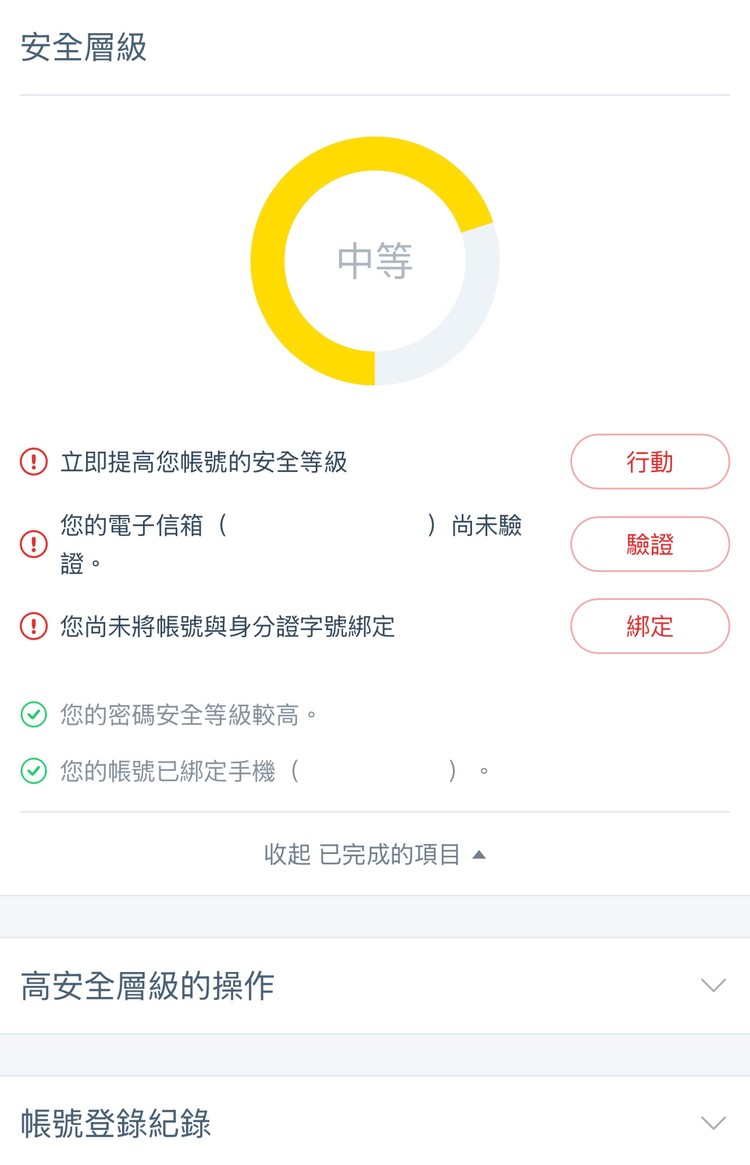
Task: Click the 綁定 button to bind ID number
Action: pos(649,626)
